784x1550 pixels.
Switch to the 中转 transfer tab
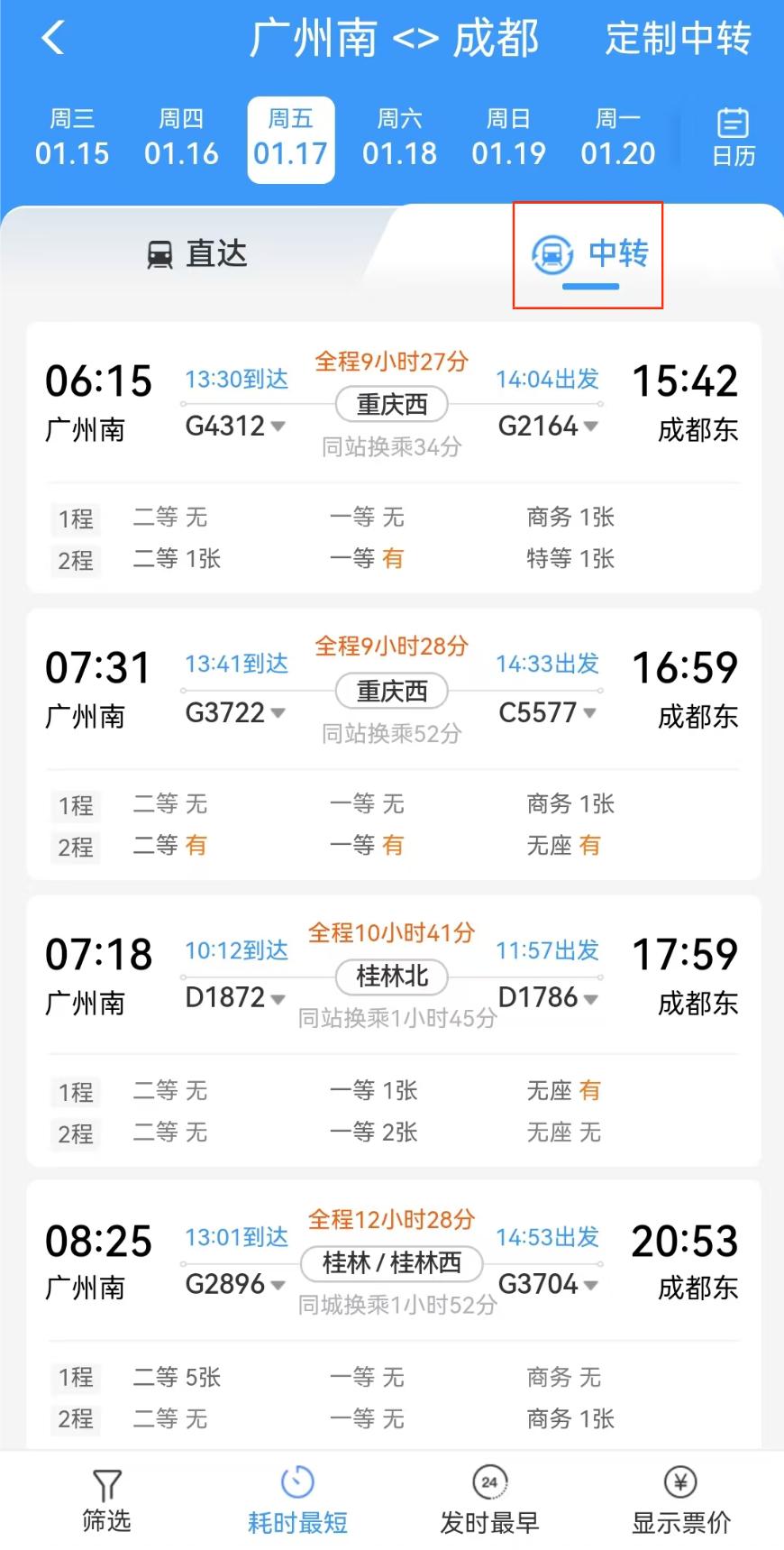[589, 255]
